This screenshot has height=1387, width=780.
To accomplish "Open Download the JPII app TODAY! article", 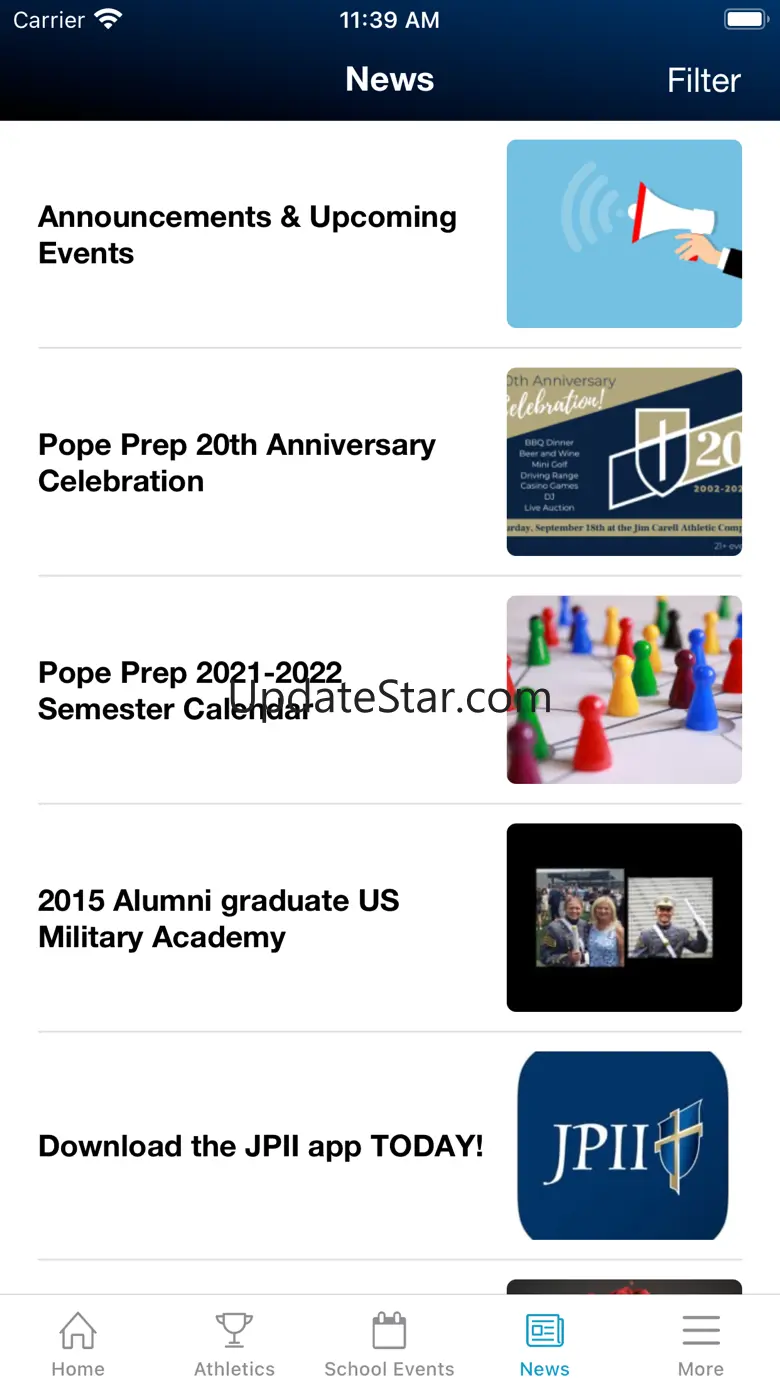I will point(261,1146).
